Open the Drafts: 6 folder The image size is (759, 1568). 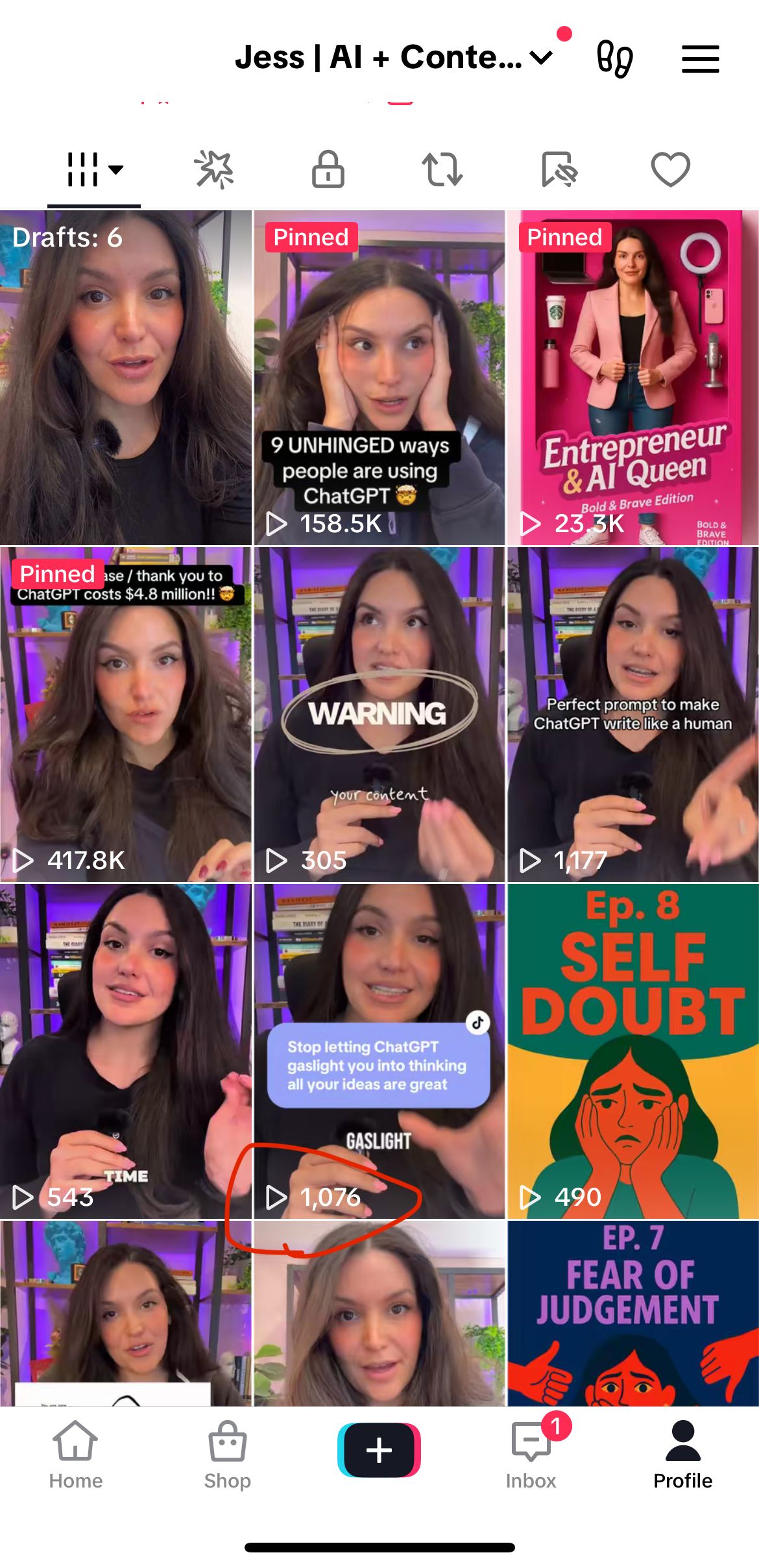pyautogui.click(x=125, y=377)
